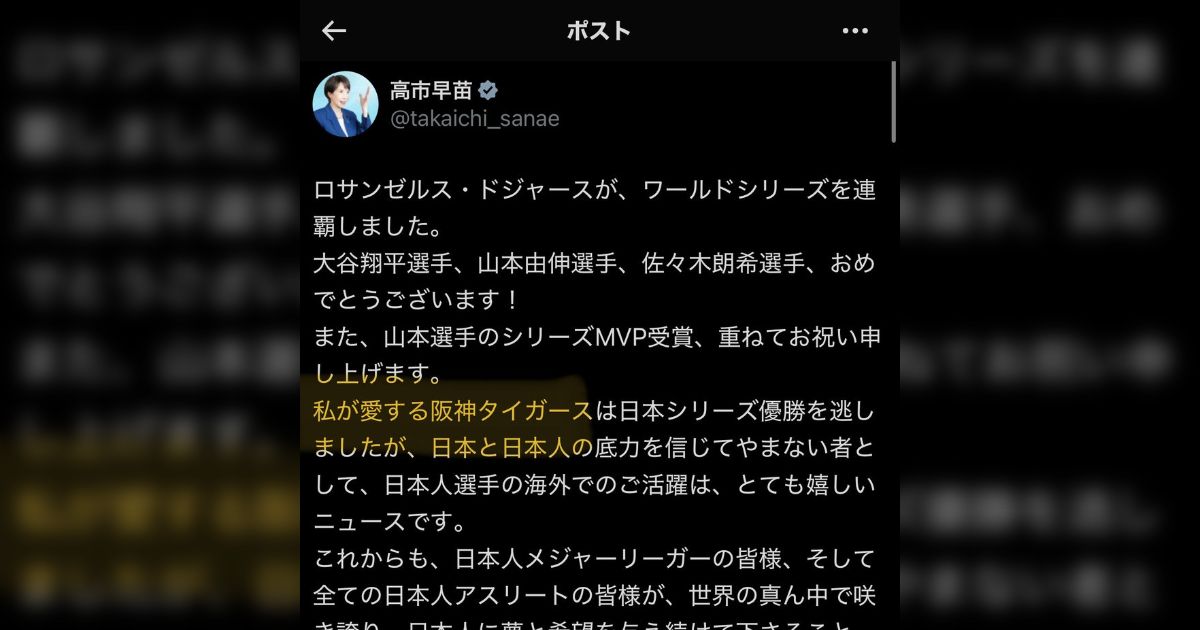
Task: Open the post's overflow menu
Action: [855, 31]
